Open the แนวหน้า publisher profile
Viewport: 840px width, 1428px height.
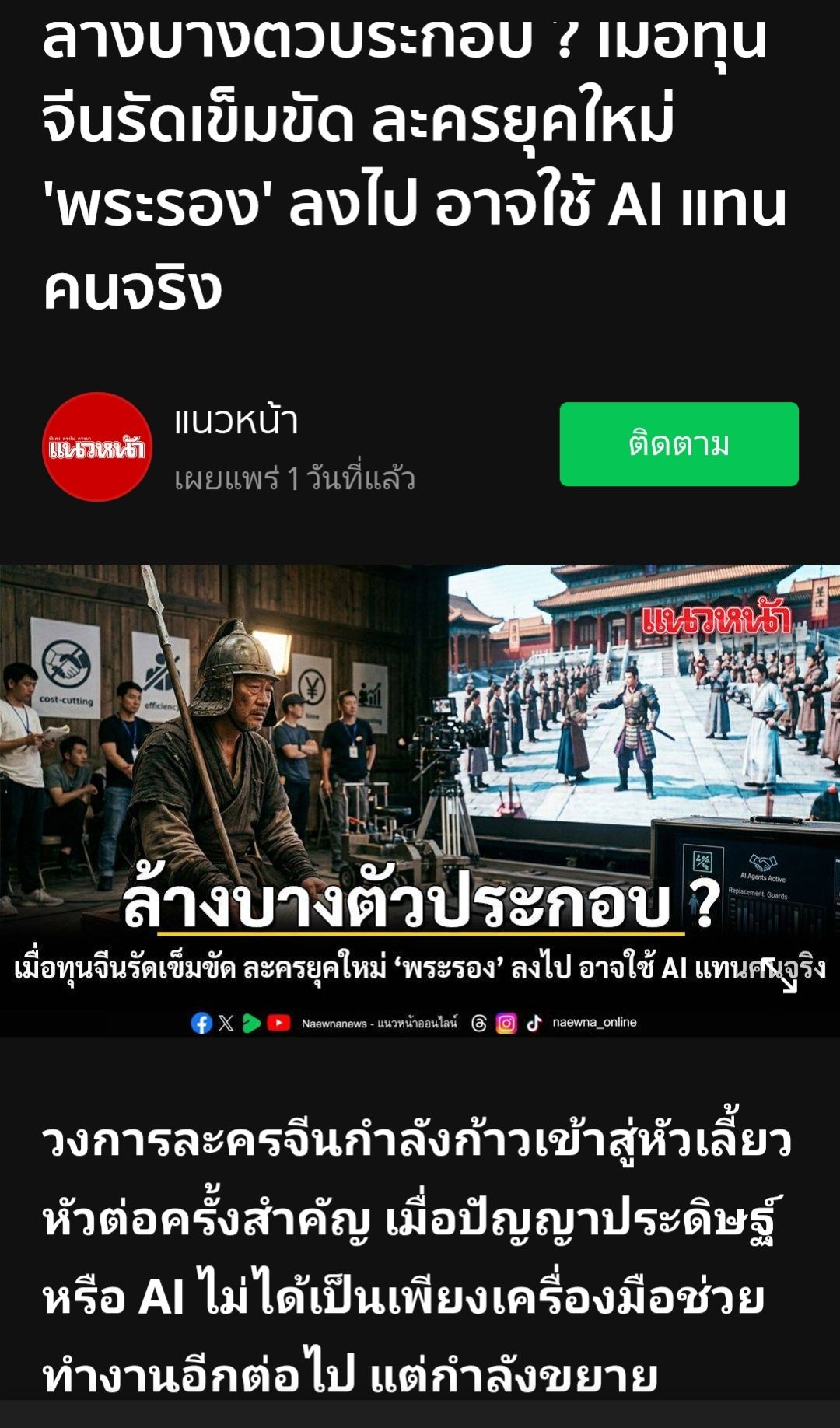pos(97,447)
